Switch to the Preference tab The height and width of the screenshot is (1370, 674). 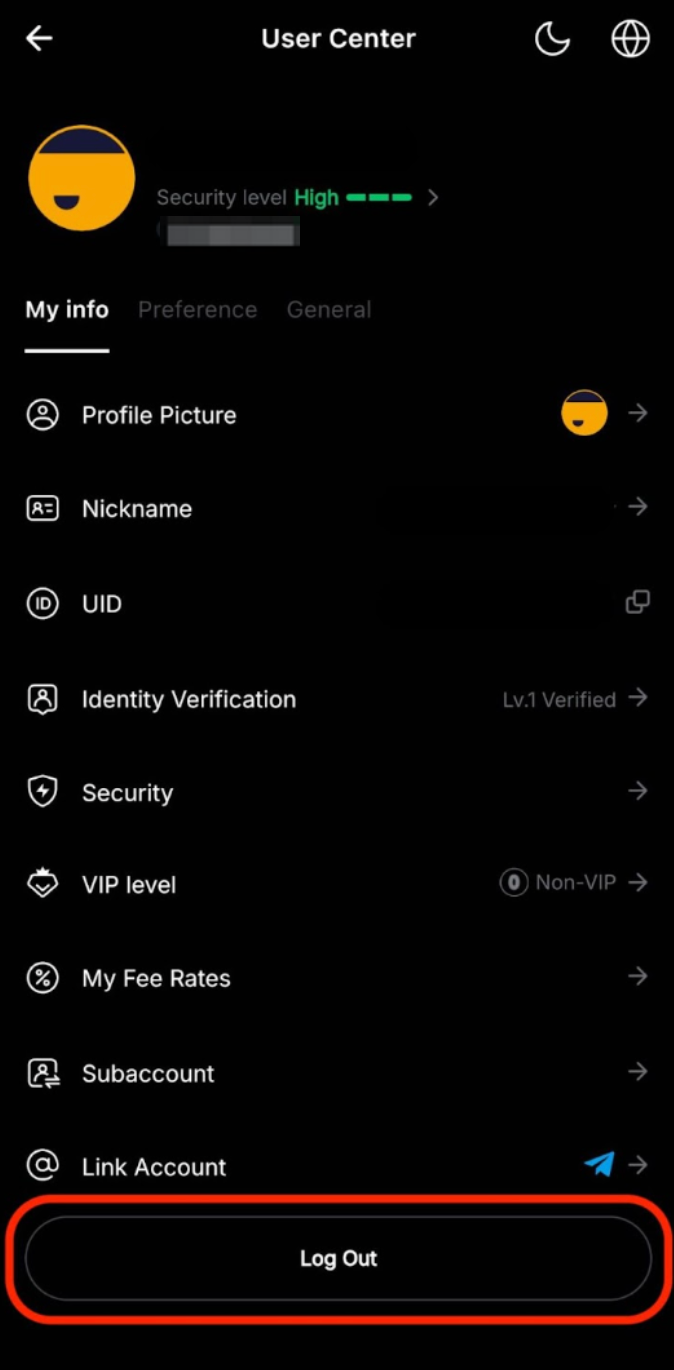(x=197, y=310)
